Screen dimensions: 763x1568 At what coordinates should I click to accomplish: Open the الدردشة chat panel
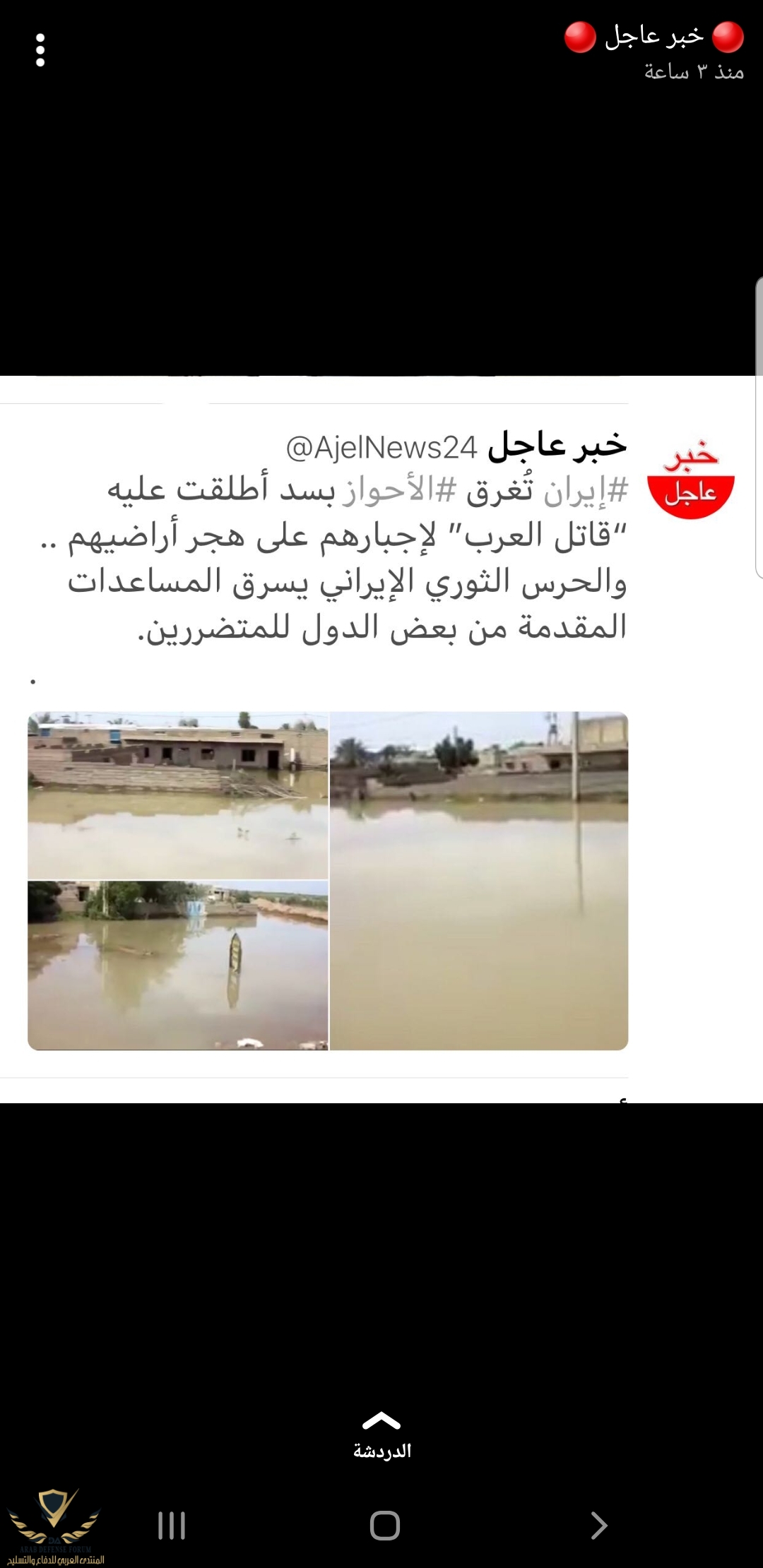pos(381,1435)
